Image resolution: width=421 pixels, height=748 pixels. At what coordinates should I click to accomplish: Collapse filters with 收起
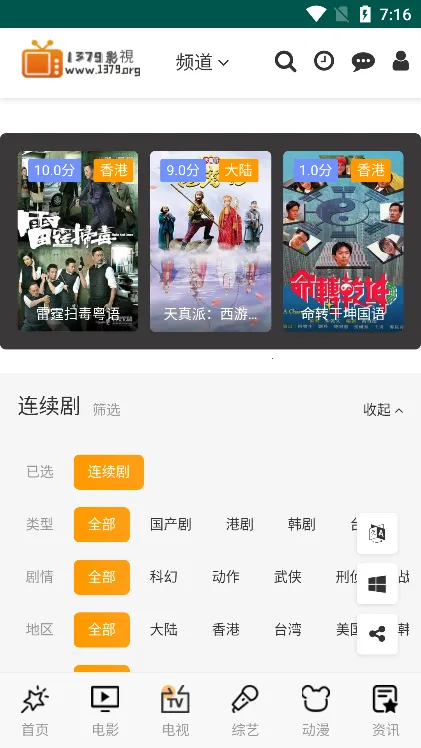pos(383,409)
